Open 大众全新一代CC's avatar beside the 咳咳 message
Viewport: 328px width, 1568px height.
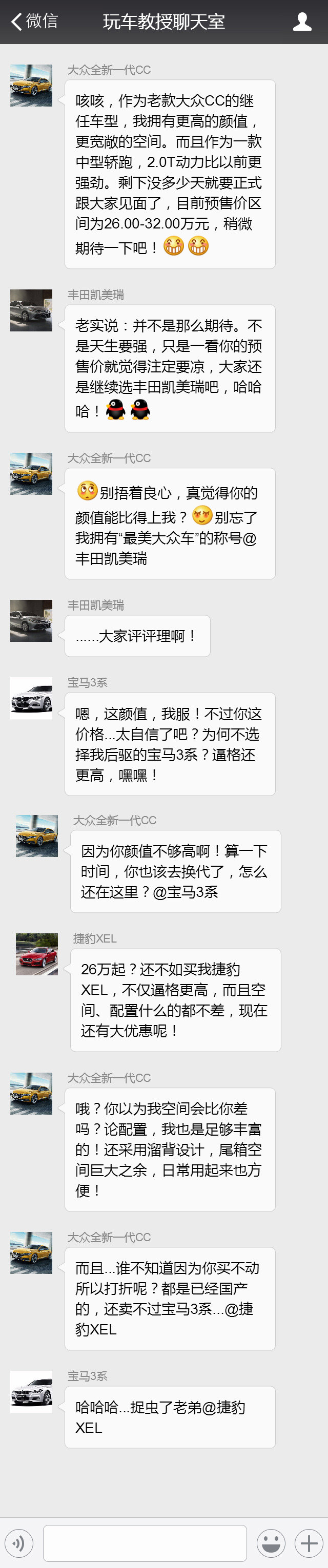pos(31,85)
